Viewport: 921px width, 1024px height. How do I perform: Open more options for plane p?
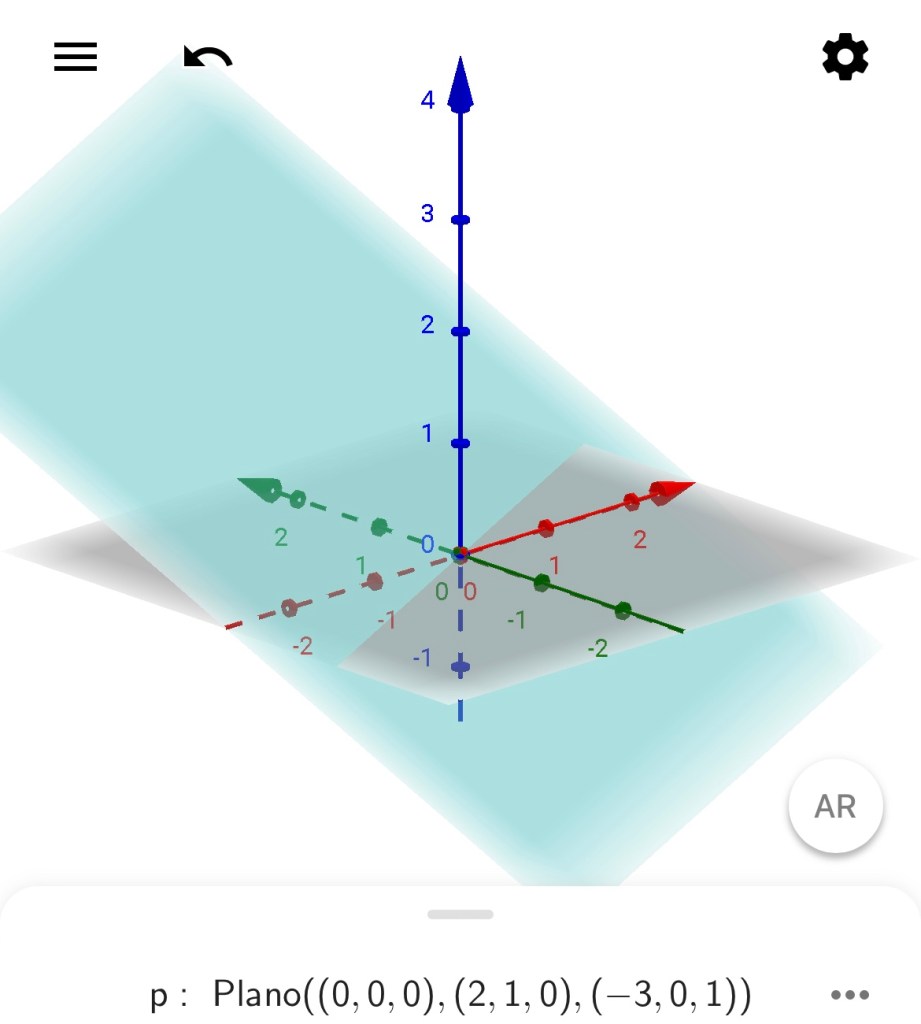850,995
